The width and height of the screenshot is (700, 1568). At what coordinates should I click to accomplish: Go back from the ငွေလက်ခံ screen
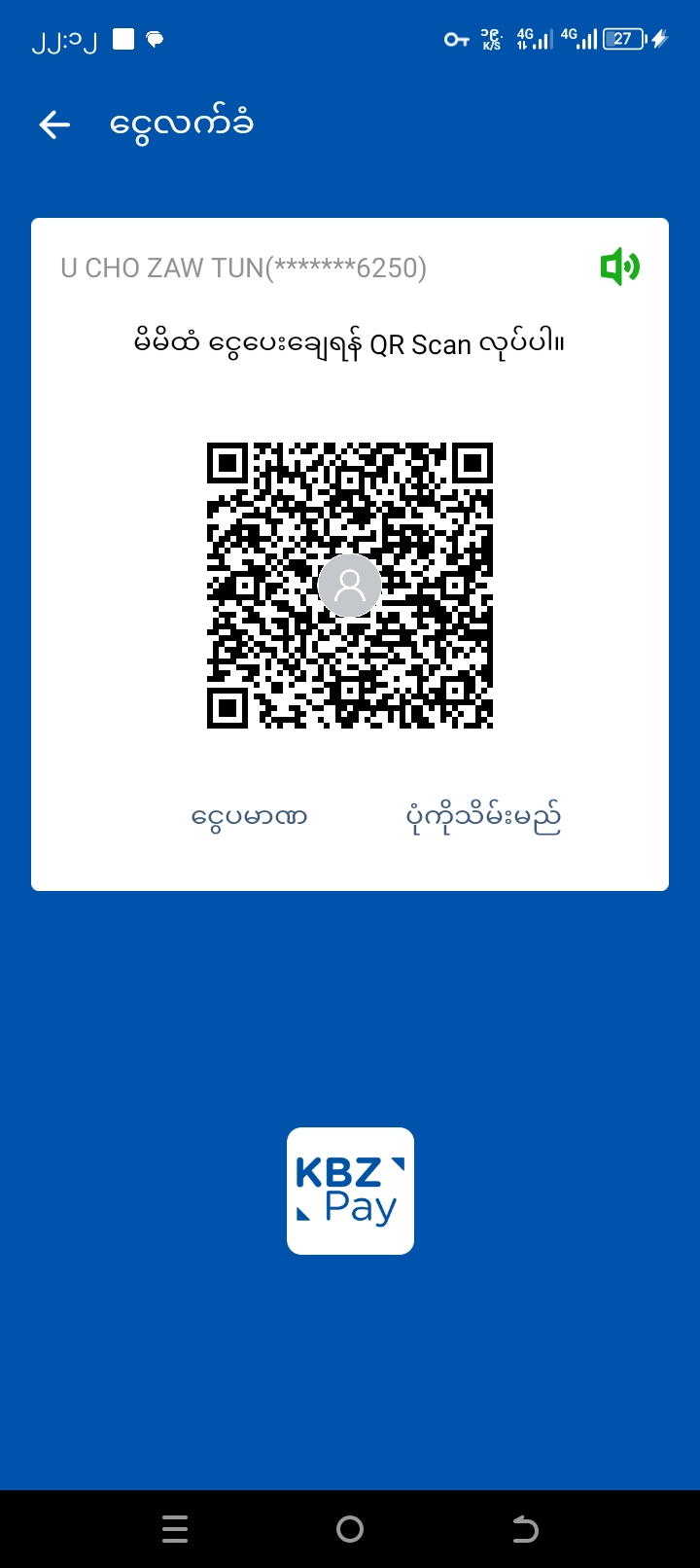click(54, 125)
